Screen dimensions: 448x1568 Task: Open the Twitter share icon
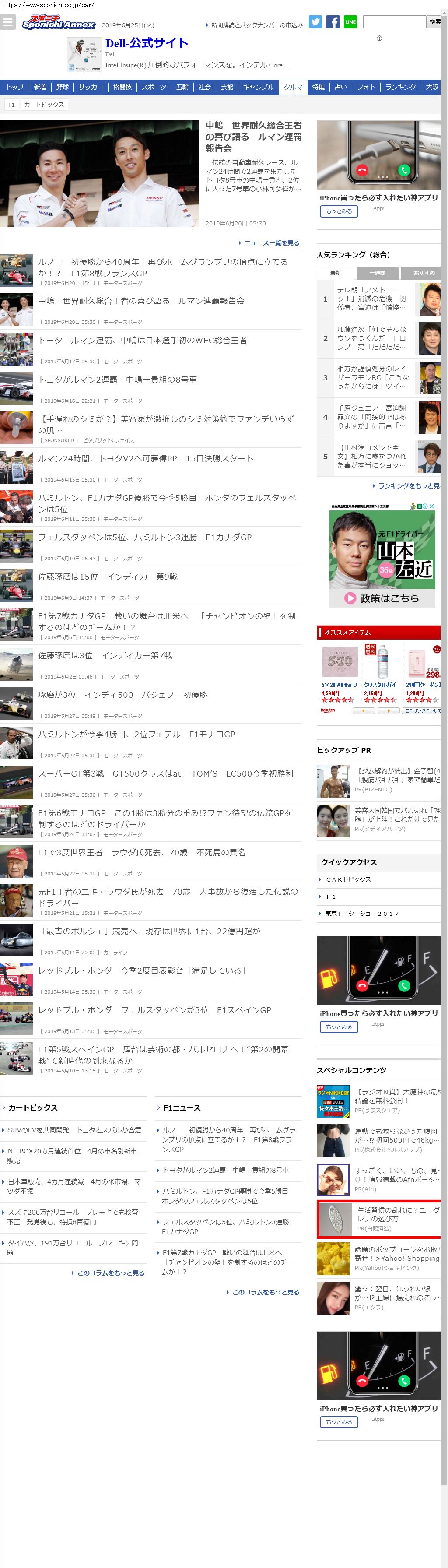pos(315,22)
